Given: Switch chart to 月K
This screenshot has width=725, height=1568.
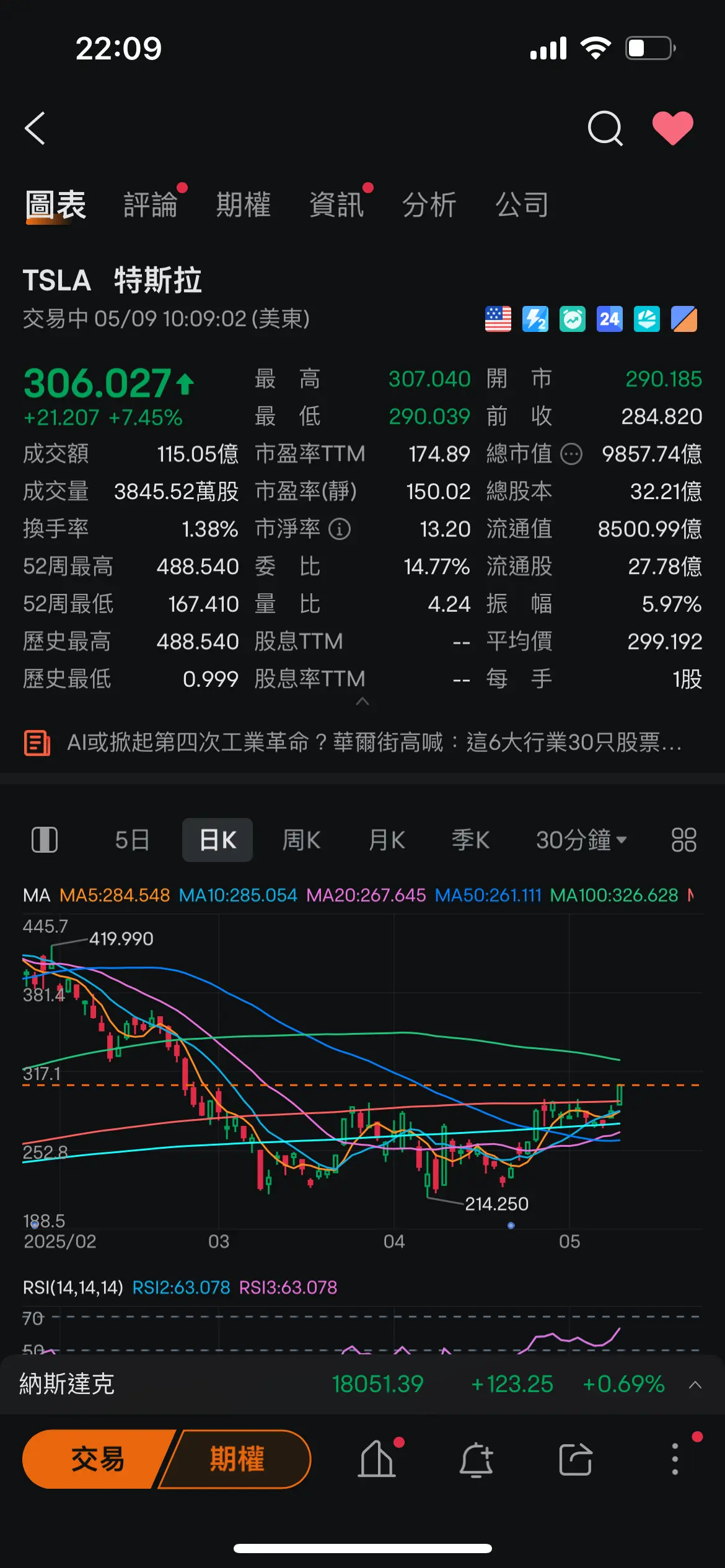Looking at the screenshot, I should pyautogui.click(x=387, y=840).
